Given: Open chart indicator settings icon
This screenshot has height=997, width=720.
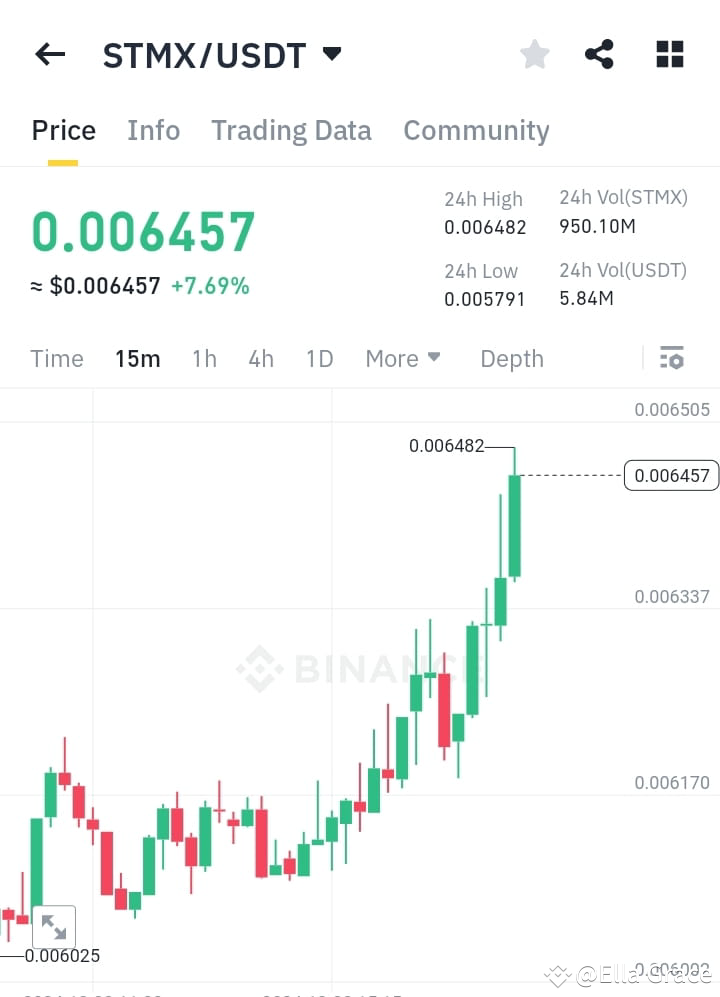Looking at the screenshot, I should click(x=672, y=357).
